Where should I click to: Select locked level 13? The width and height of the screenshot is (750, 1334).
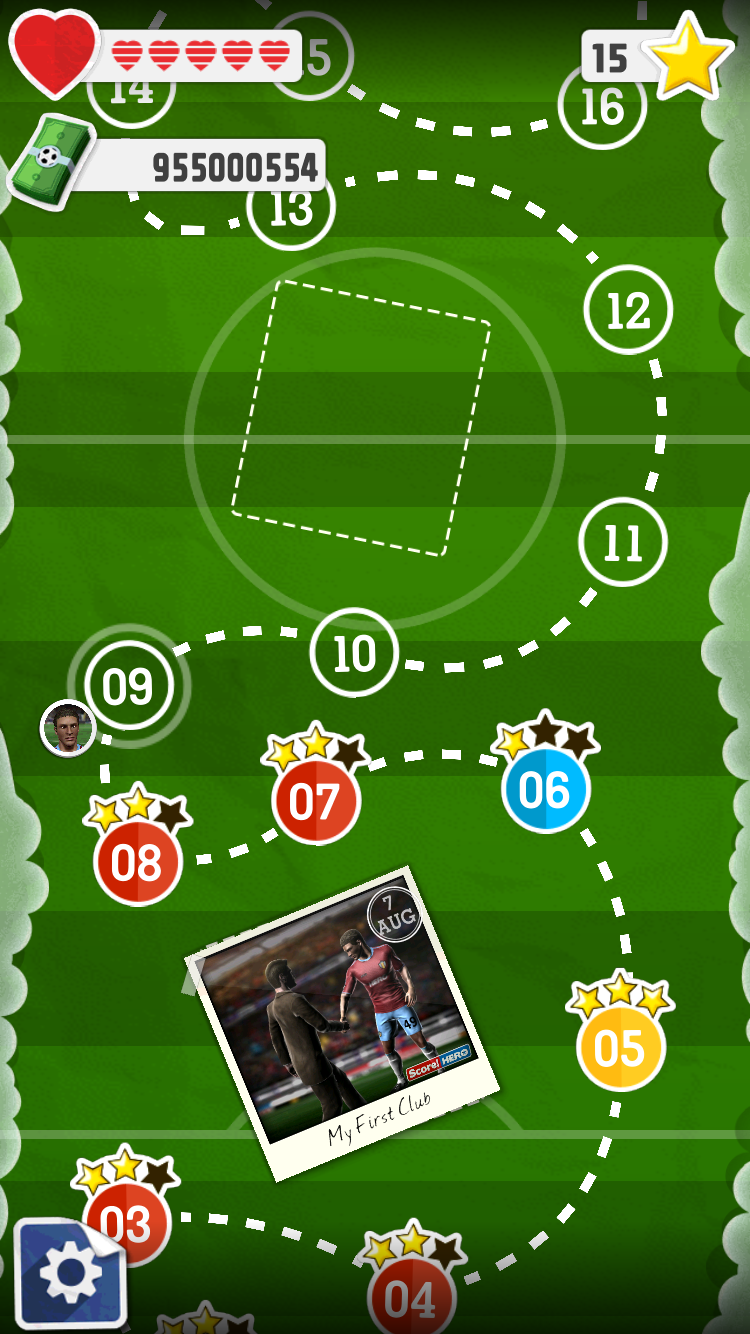coord(291,210)
